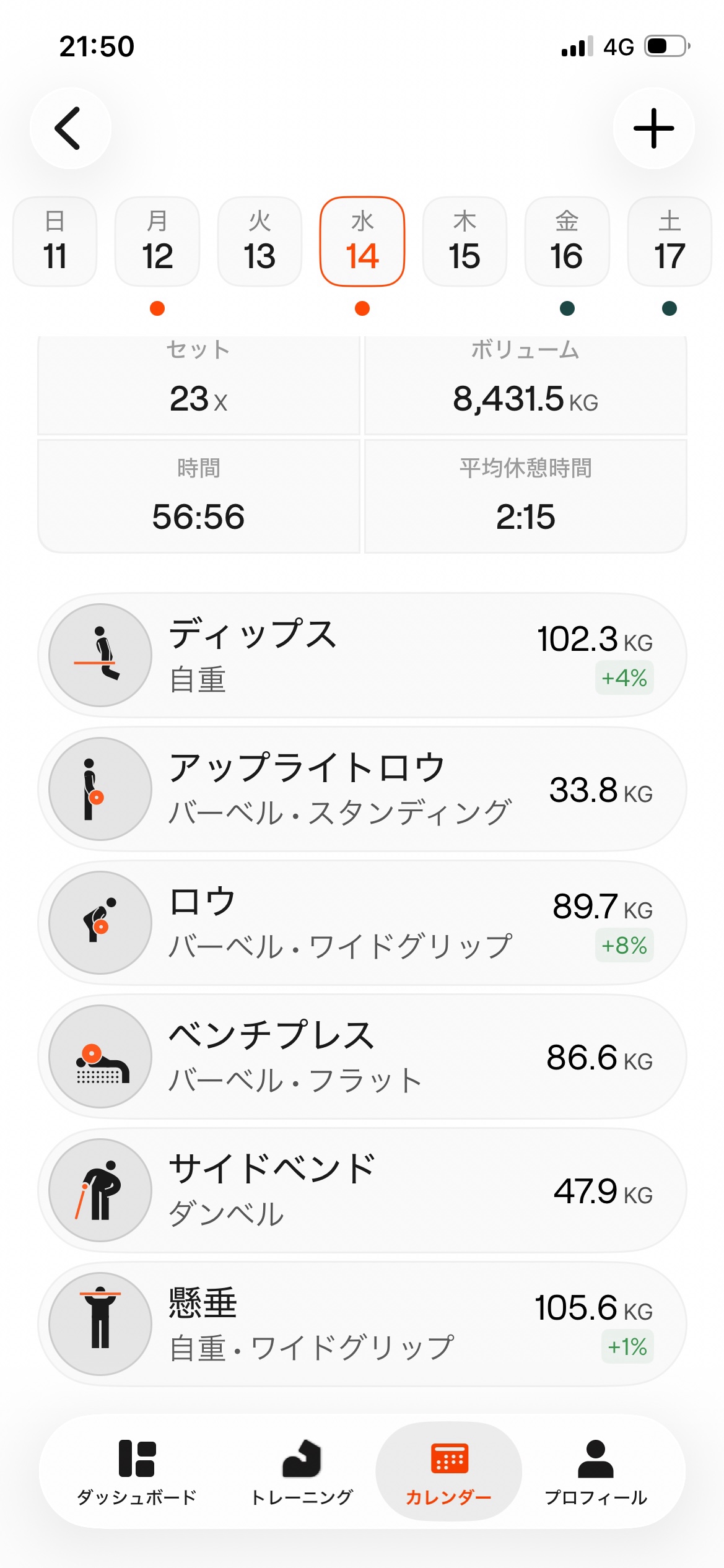Image resolution: width=724 pixels, height=1568 pixels.
Task: Select Friday the 16th
Action: tap(567, 242)
